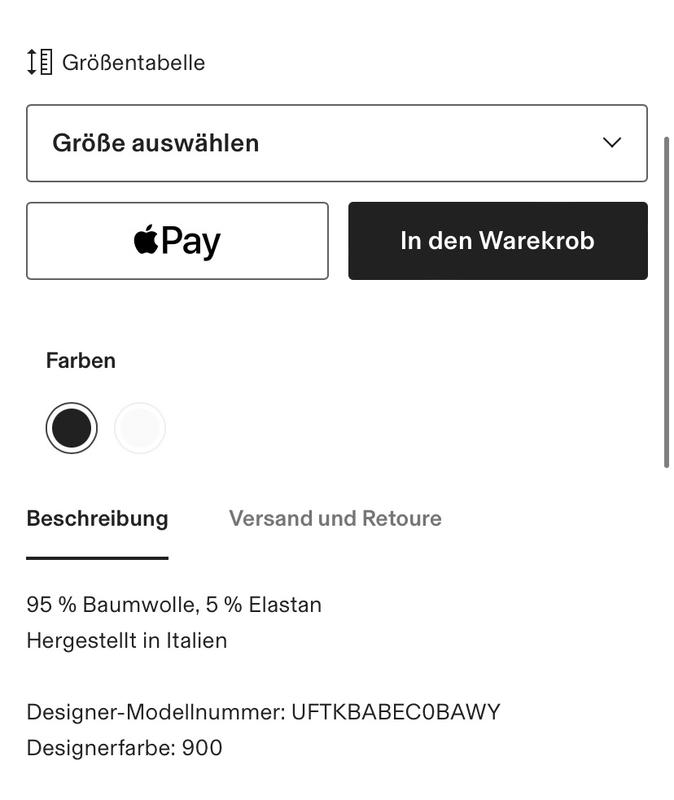Viewport: 674px width, 800px height.
Task: Tap In den Warekrob button
Action: coord(497,241)
